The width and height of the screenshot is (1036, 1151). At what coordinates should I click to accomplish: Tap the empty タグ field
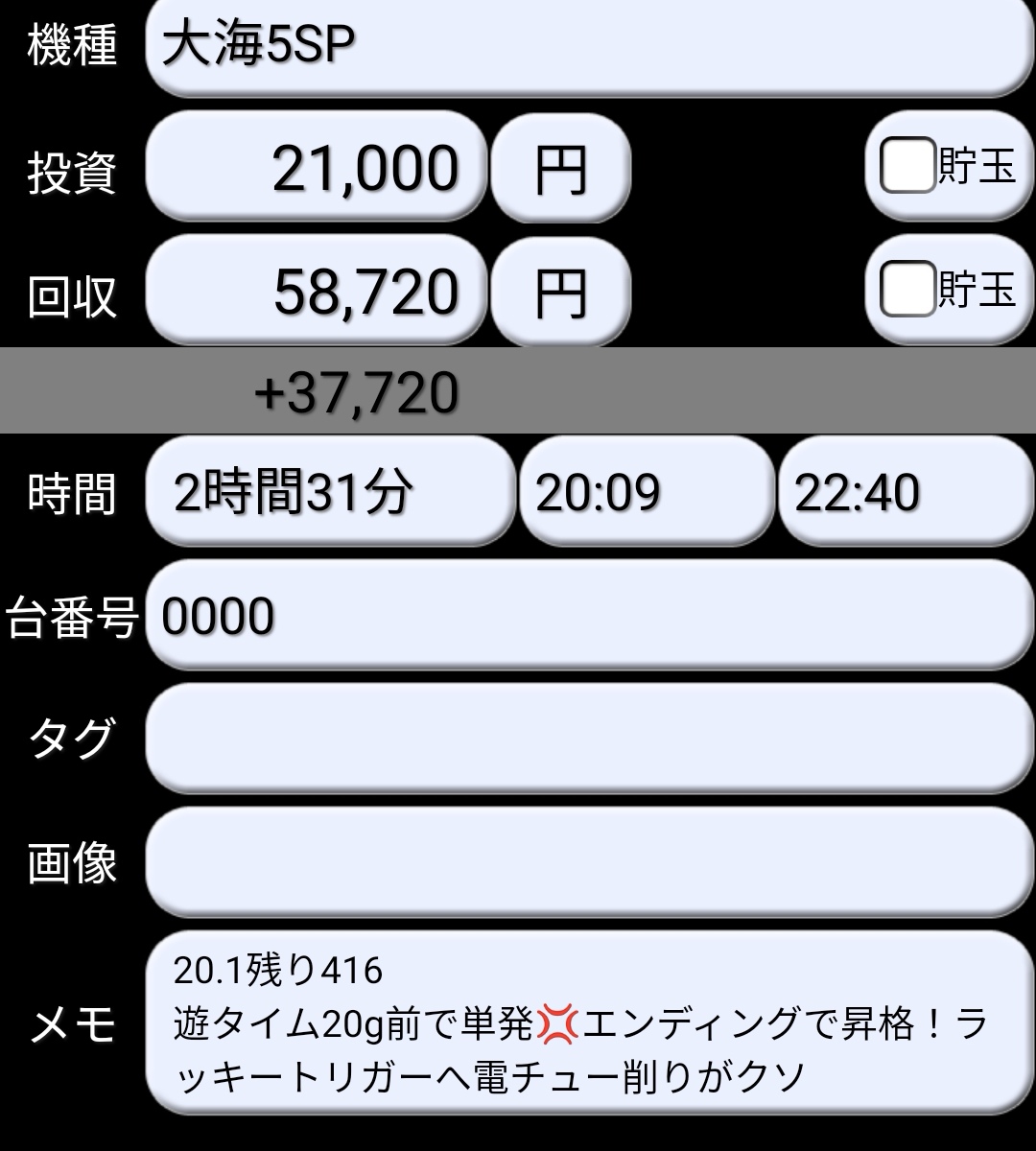pyautogui.click(x=587, y=739)
